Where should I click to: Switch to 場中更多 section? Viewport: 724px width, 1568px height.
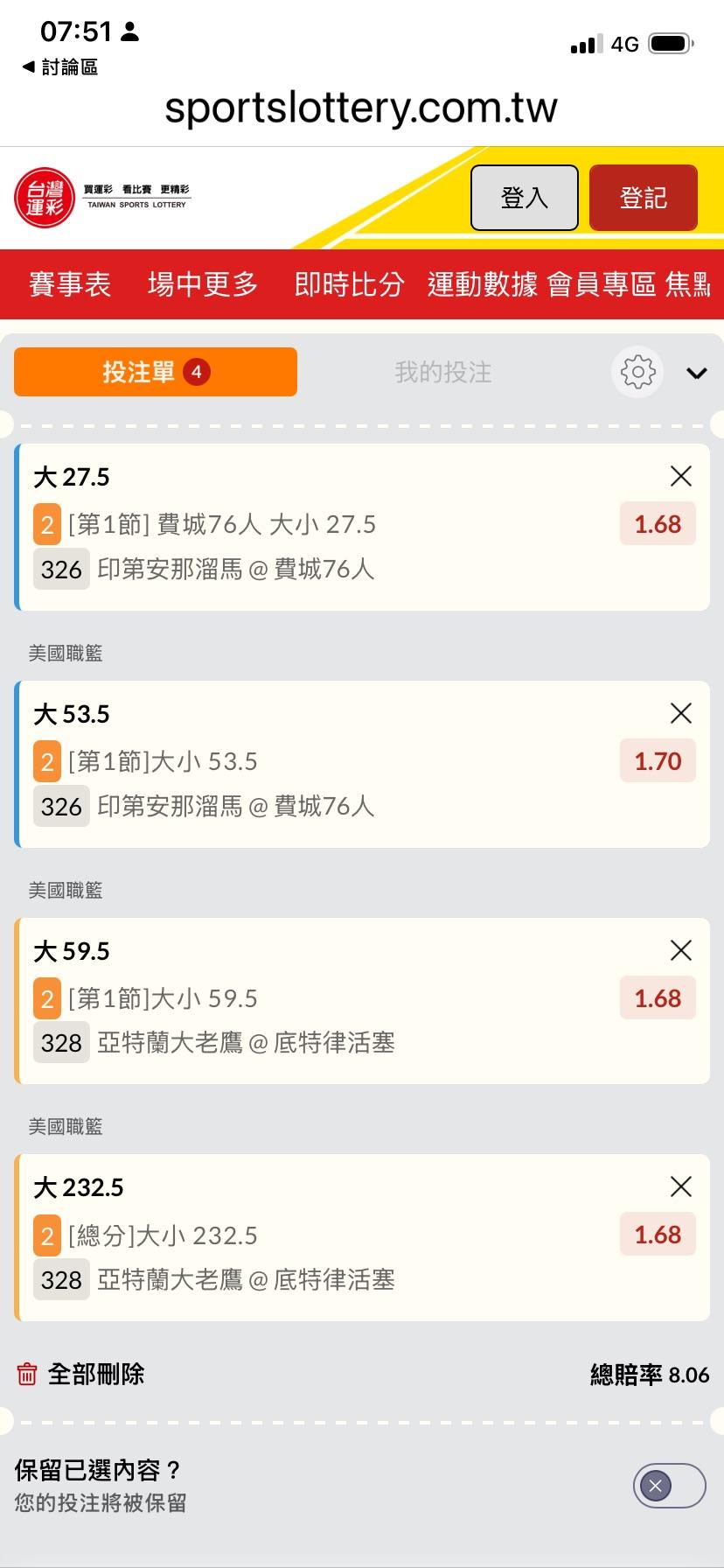[203, 284]
